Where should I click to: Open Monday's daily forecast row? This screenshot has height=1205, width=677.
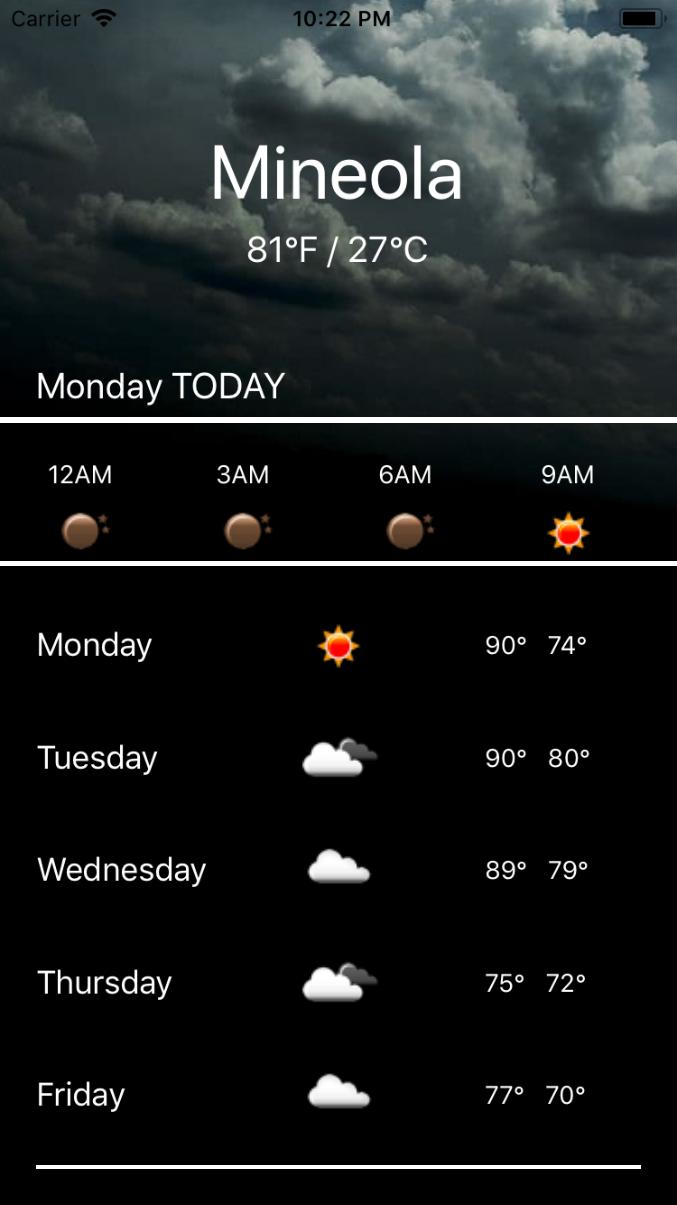point(338,645)
